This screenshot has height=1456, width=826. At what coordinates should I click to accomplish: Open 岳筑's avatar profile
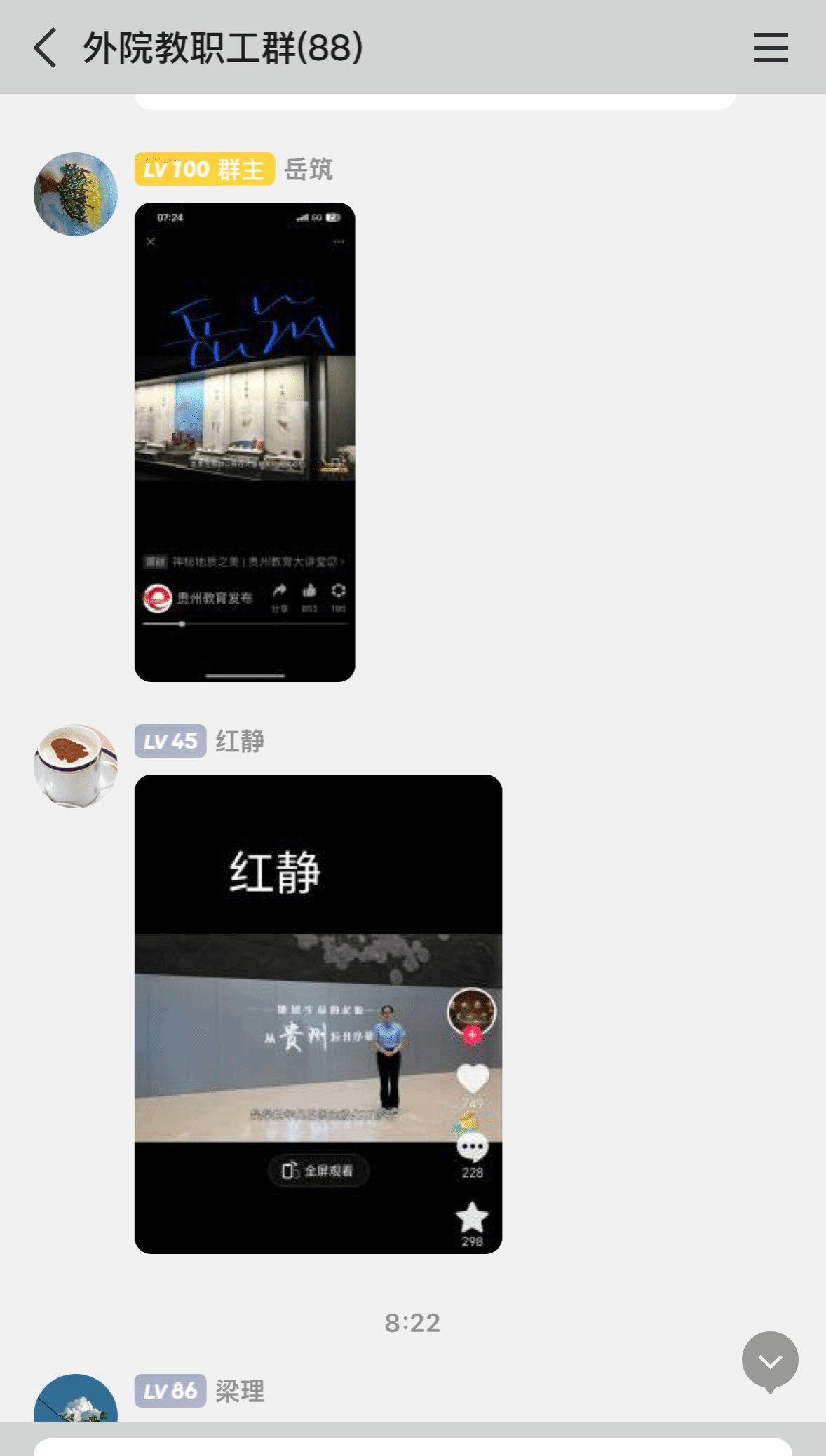point(76,194)
